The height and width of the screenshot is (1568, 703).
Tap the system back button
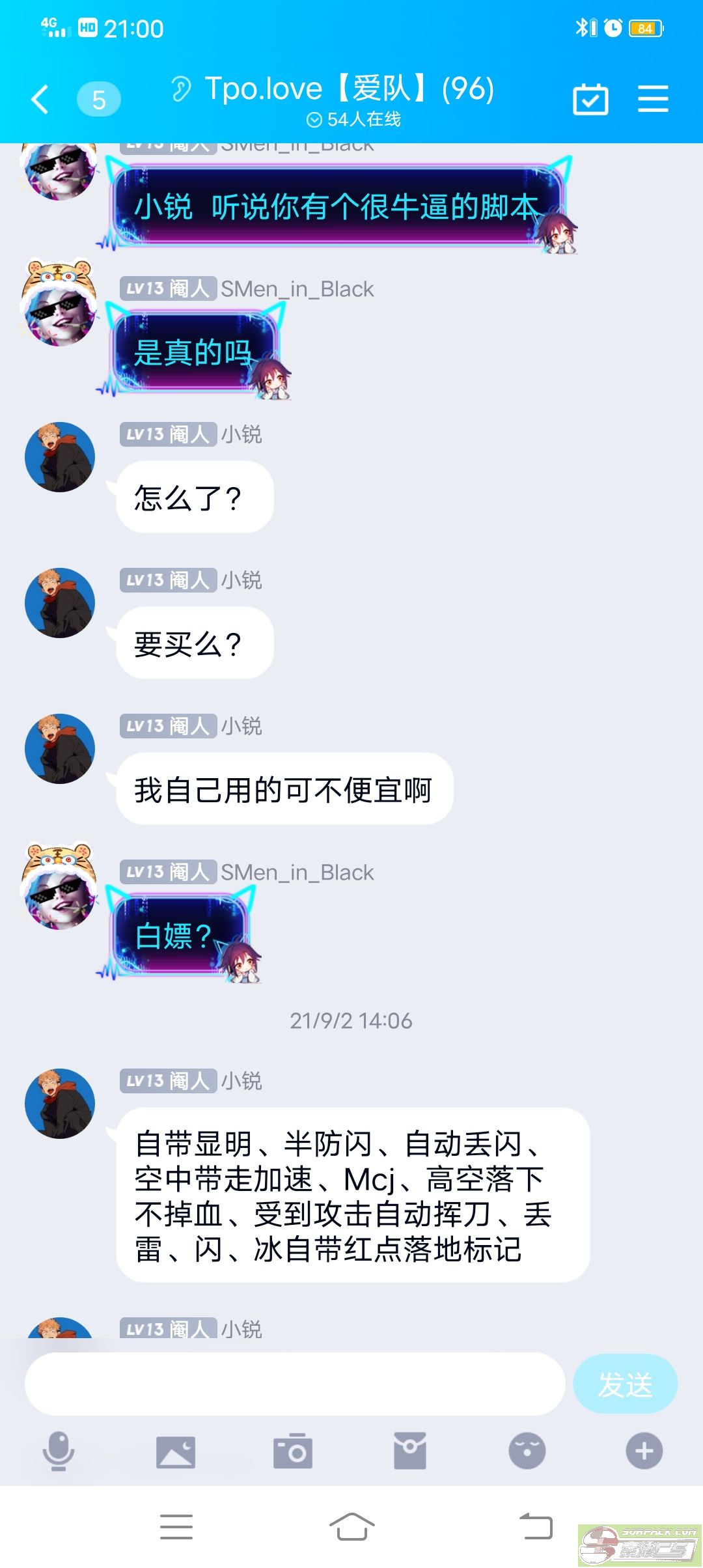point(536,1526)
